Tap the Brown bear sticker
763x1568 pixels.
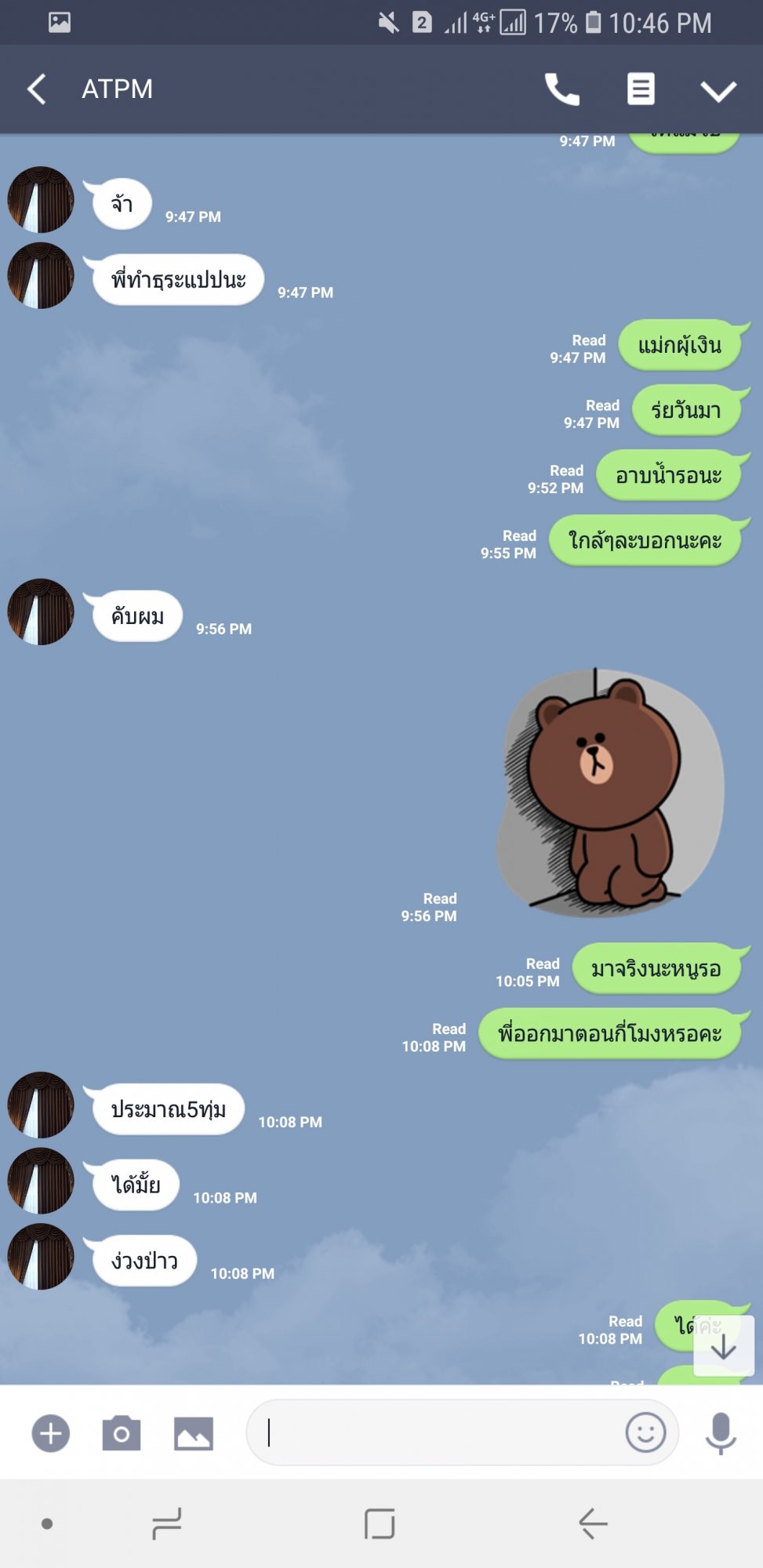[611, 793]
